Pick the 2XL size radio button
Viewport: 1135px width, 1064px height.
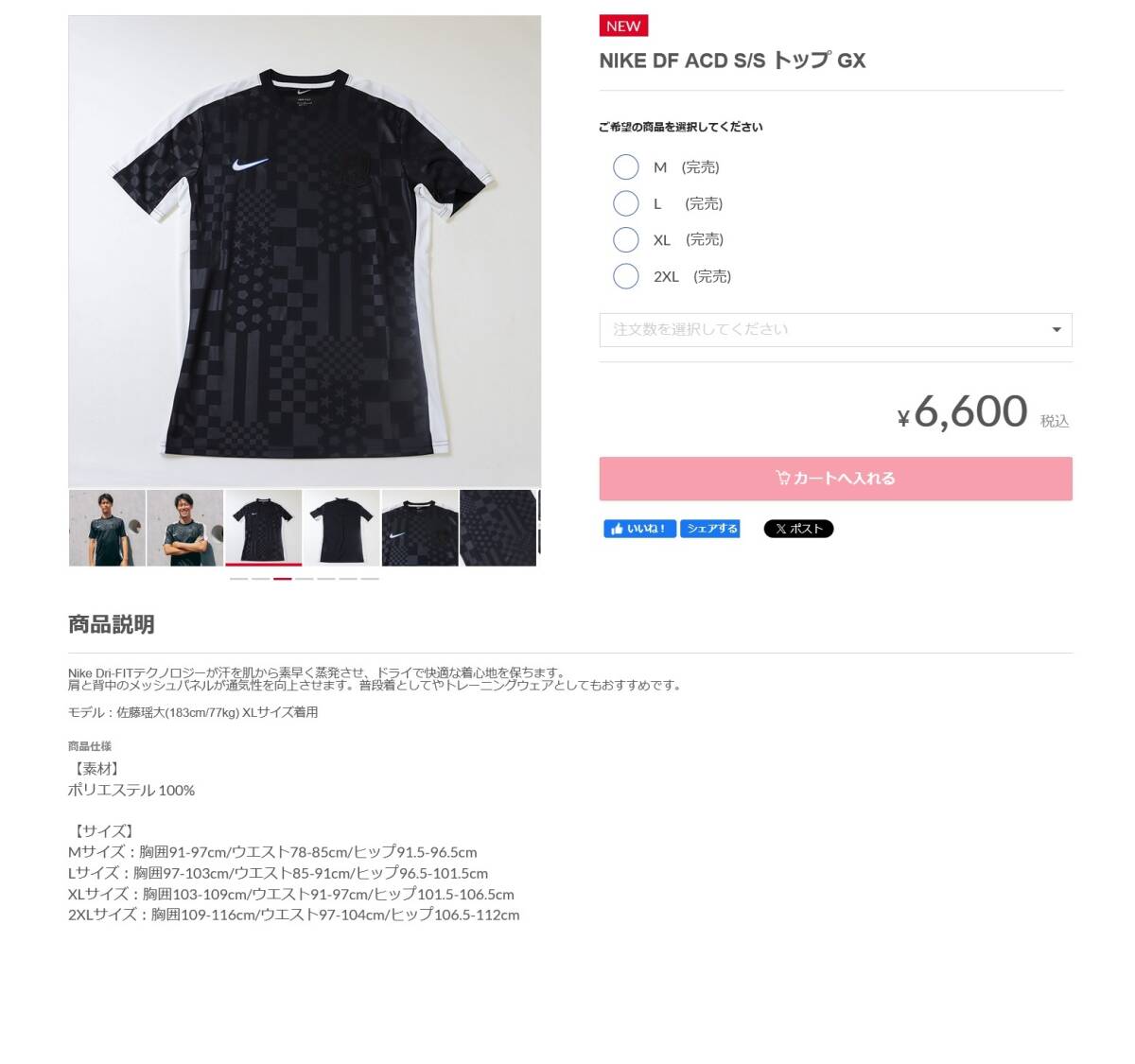[626, 276]
